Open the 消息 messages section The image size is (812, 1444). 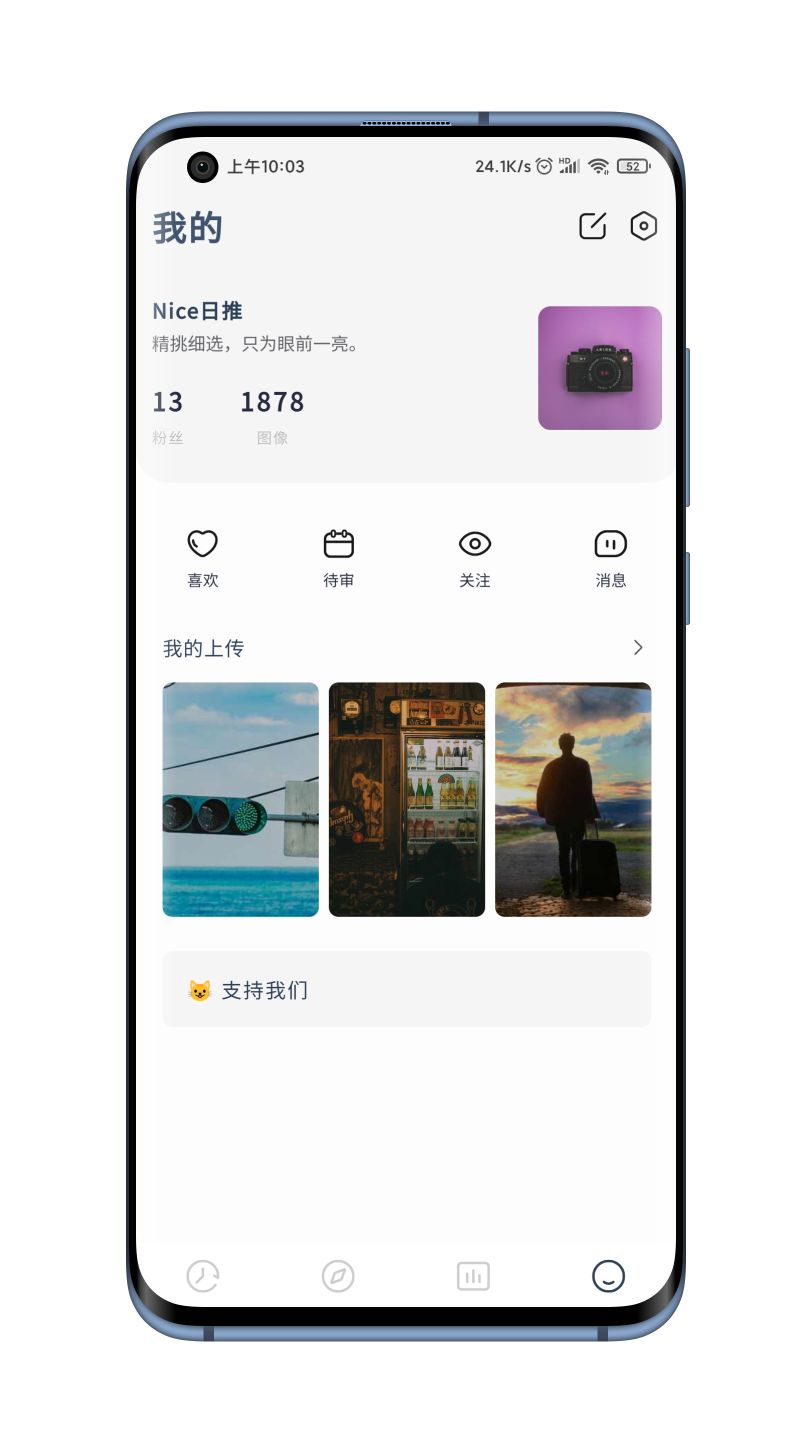pos(610,558)
